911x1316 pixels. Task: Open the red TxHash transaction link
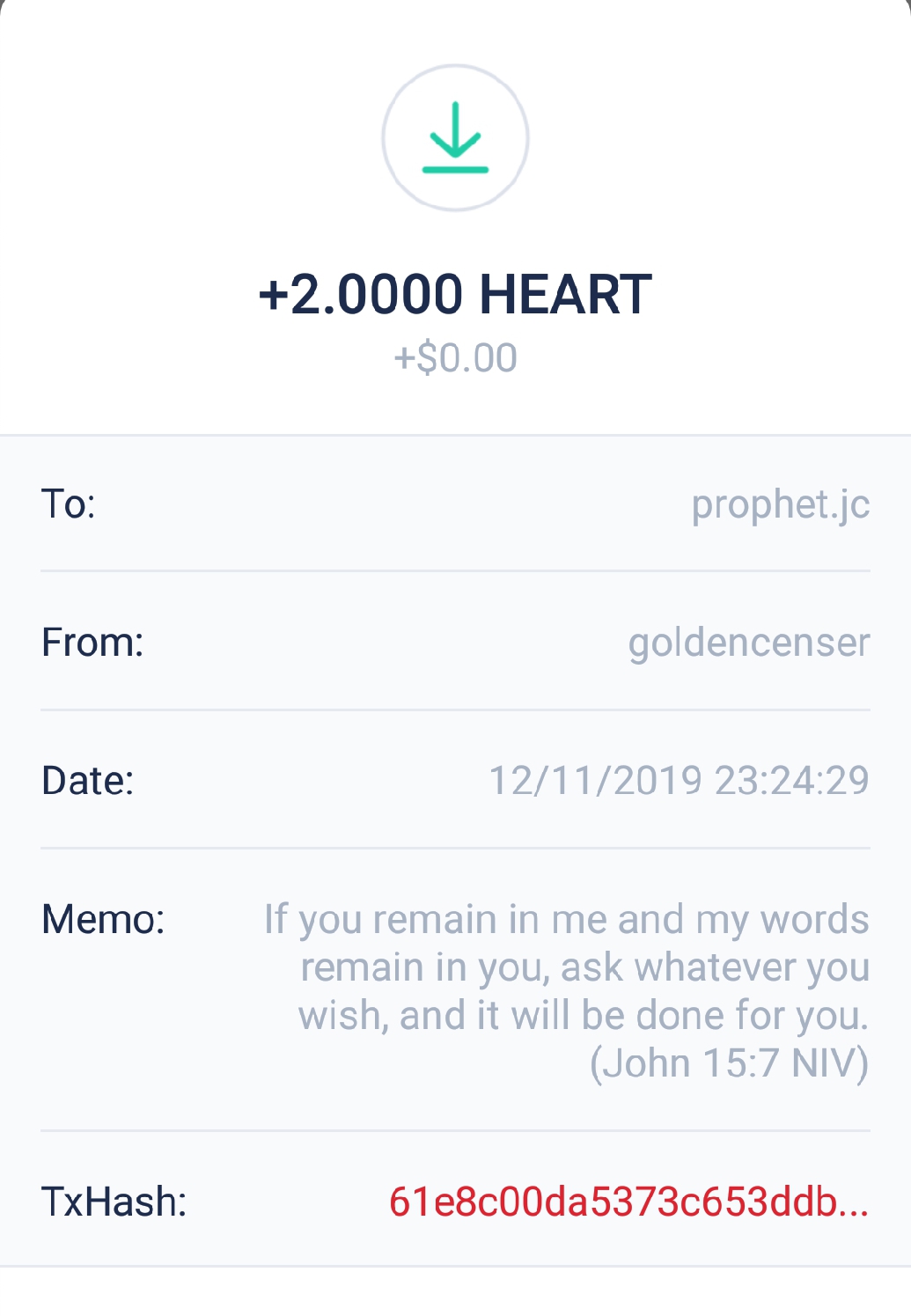(x=628, y=1202)
